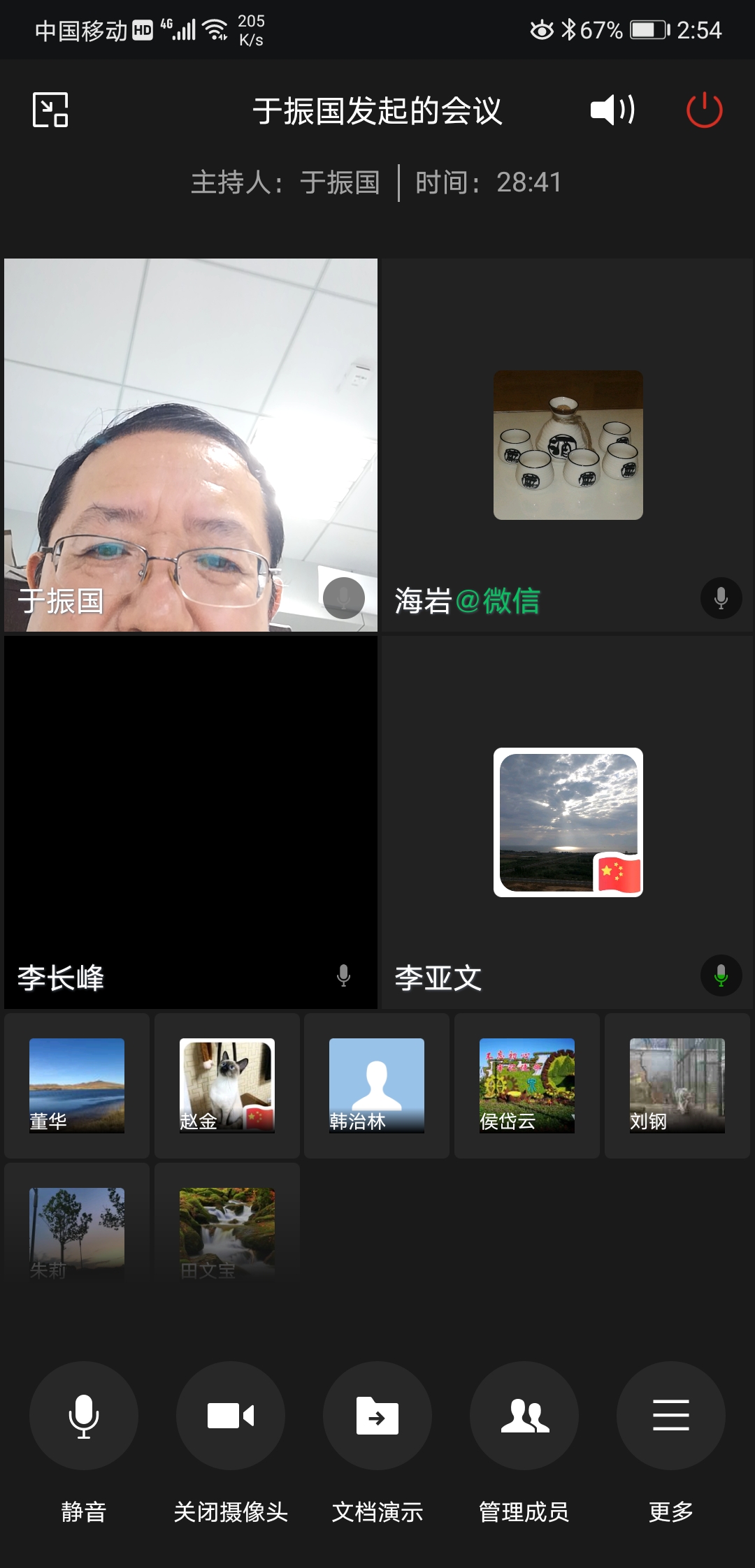The height and width of the screenshot is (1568, 755).
Task: Open the 更多 more options menu
Action: click(x=671, y=1416)
